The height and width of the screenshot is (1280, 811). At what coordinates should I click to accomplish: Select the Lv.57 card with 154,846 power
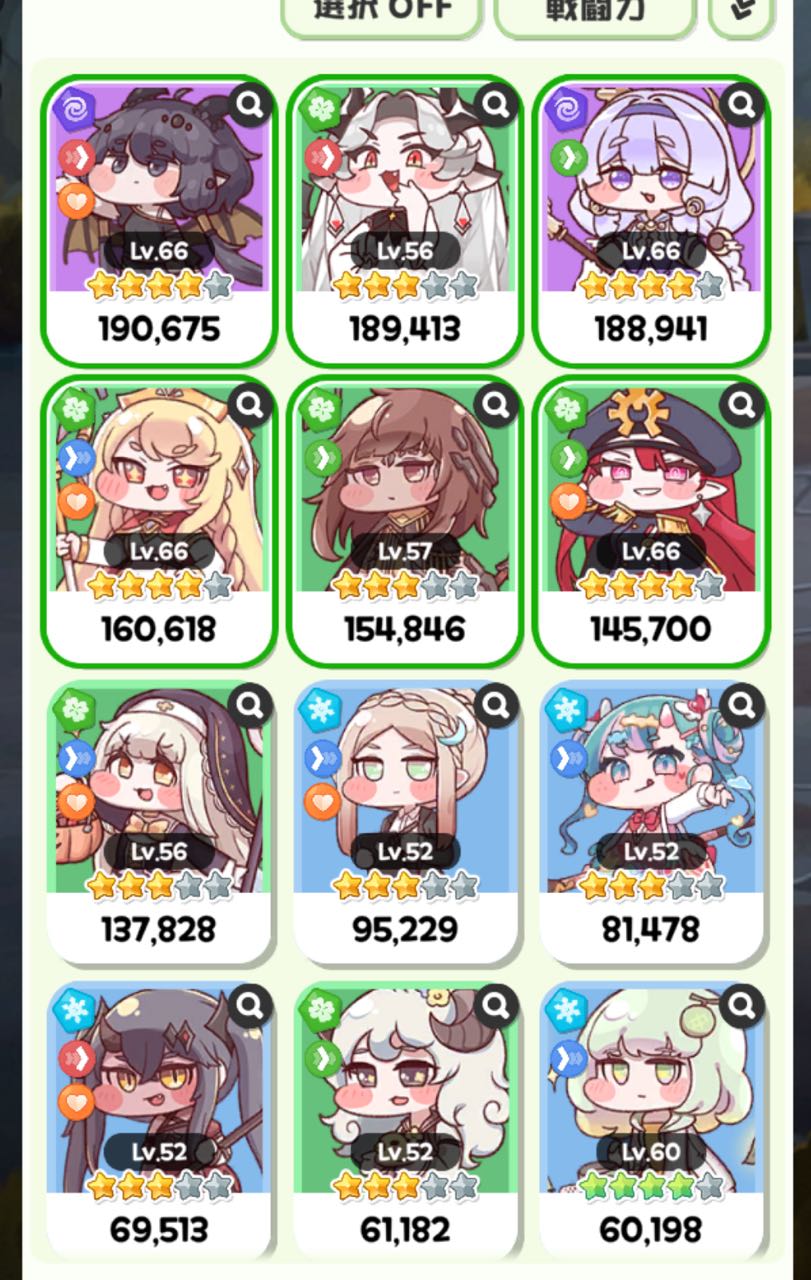click(x=404, y=520)
